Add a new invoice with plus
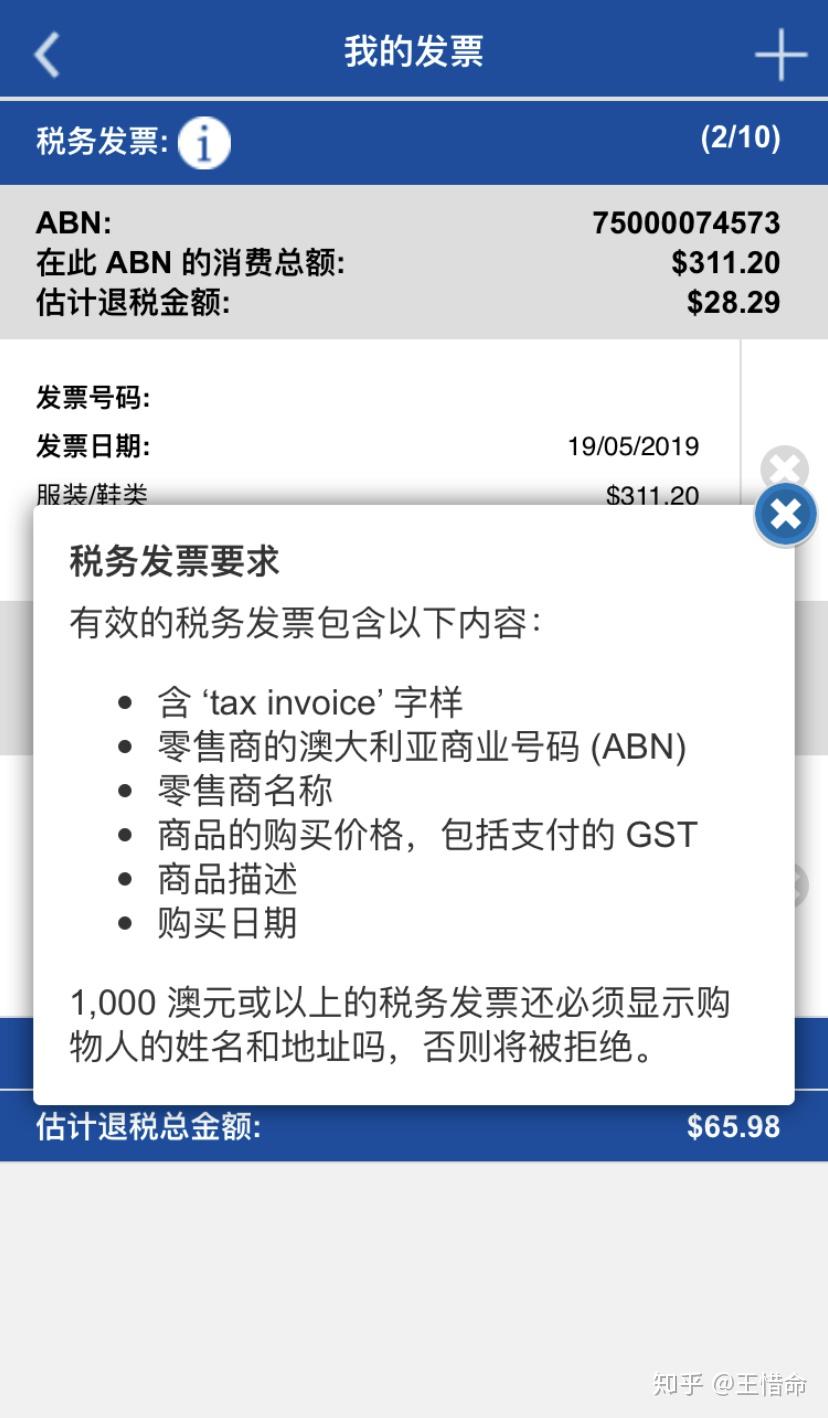828x1418 pixels. coord(780,53)
